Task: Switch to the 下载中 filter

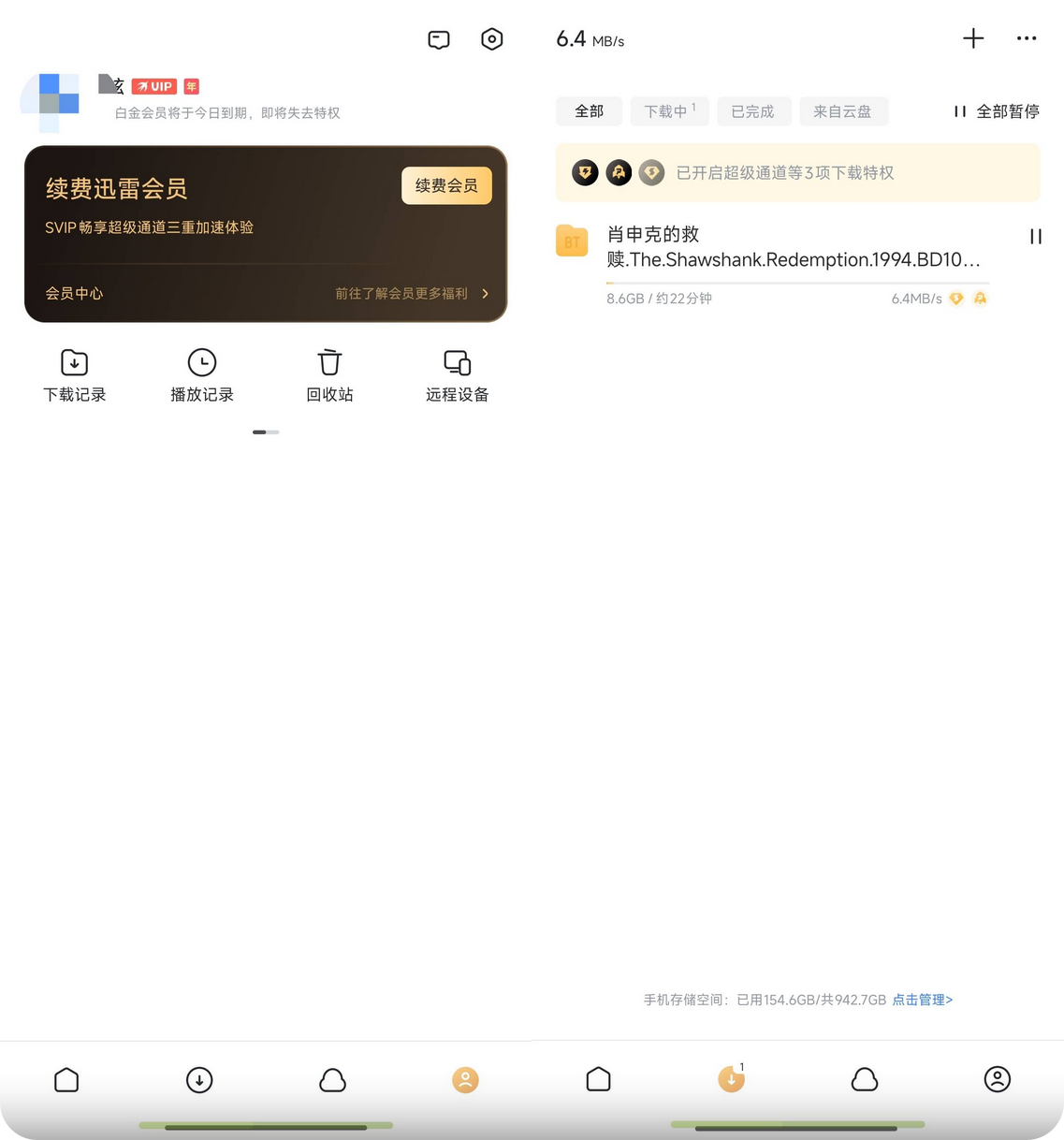Action: click(x=669, y=111)
